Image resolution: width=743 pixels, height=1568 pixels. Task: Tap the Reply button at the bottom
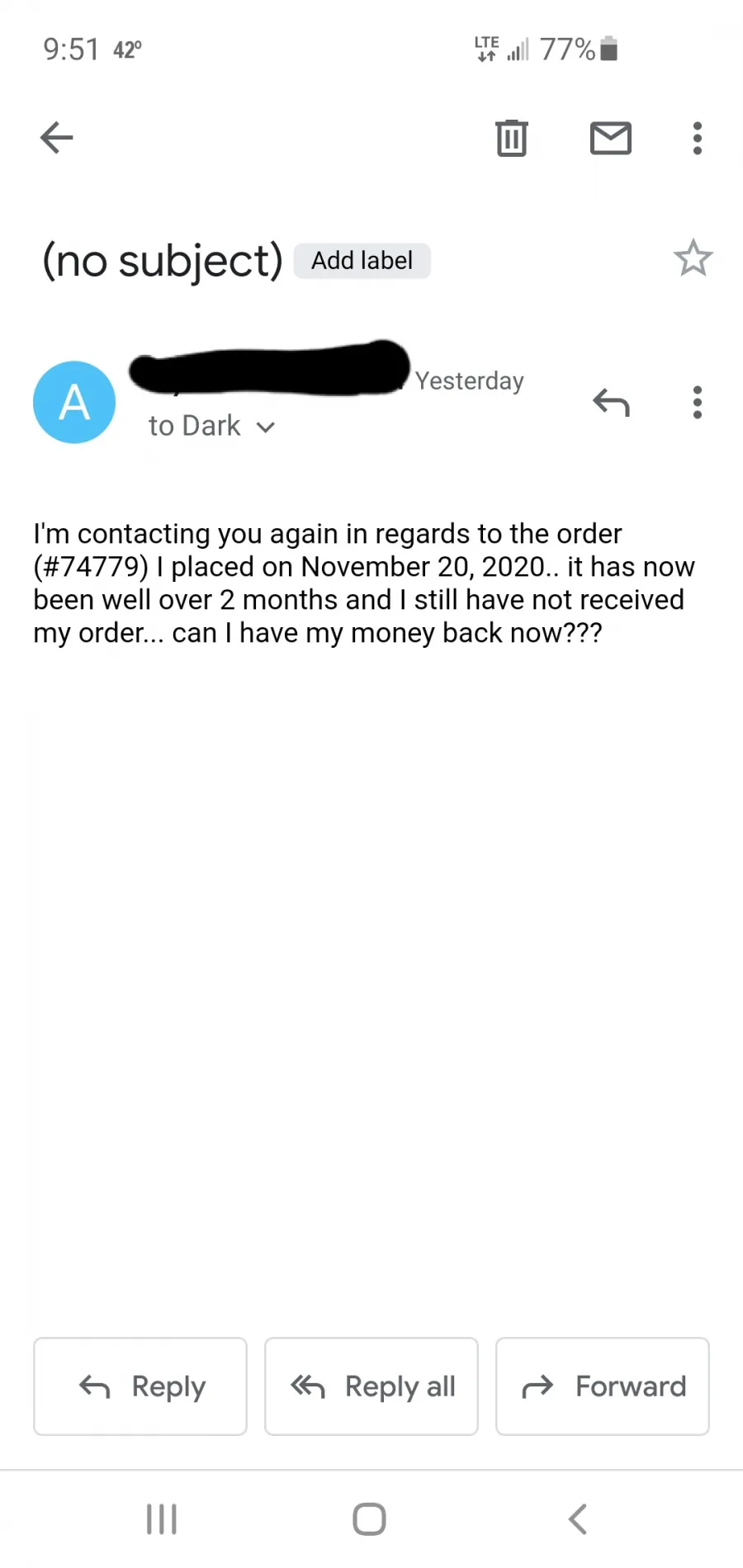(140, 1386)
